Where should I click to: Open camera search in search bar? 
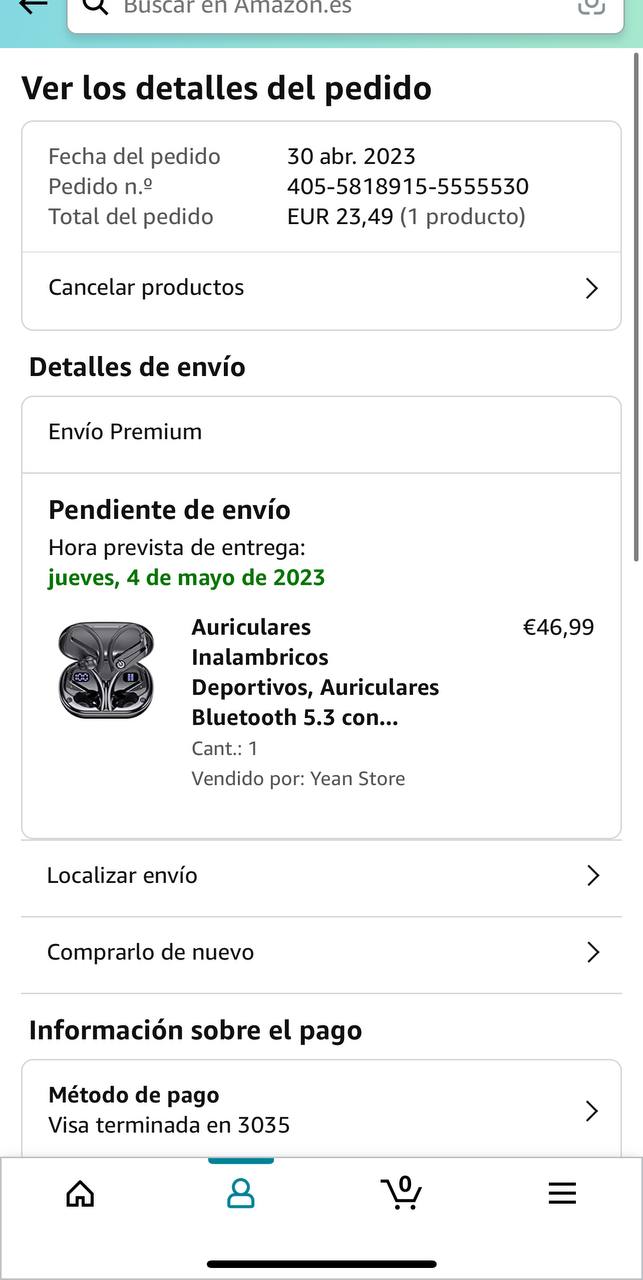click(591, 6)
